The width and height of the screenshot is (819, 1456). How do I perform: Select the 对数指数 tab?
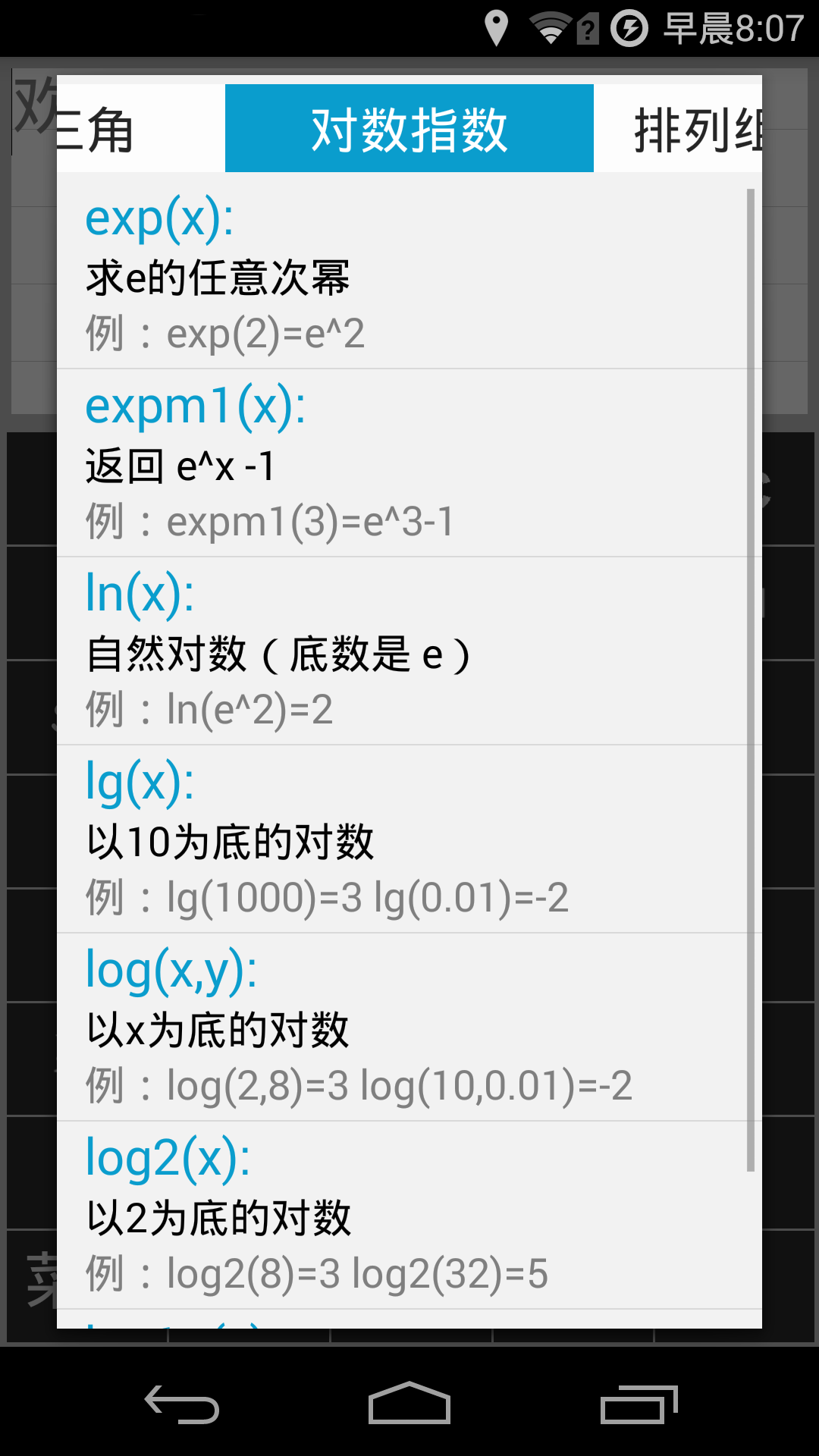click(409, 129)
